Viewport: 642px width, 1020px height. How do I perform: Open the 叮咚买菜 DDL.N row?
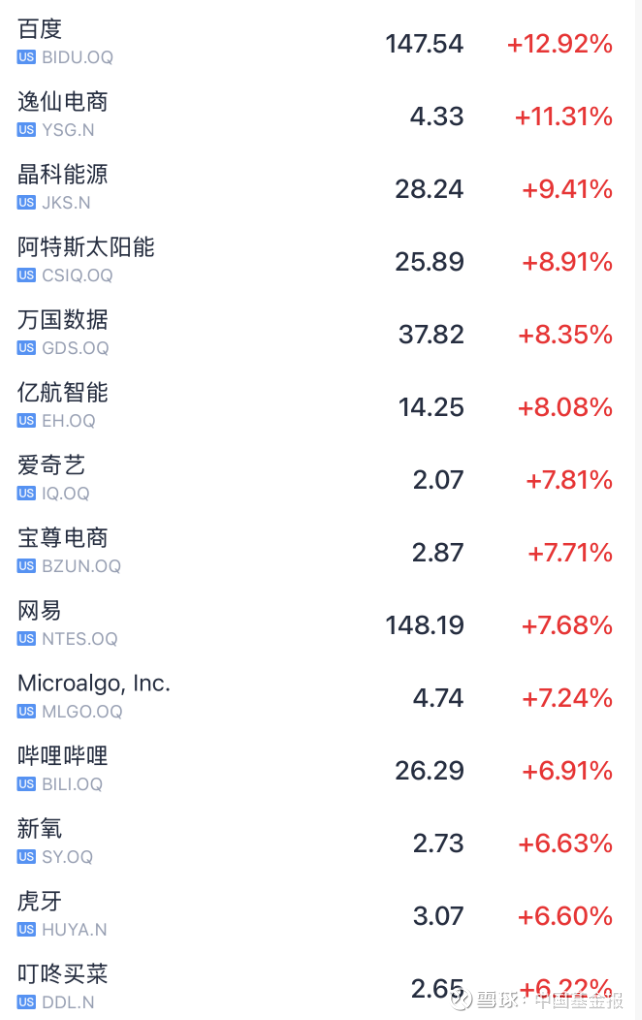tap(317, 986)
